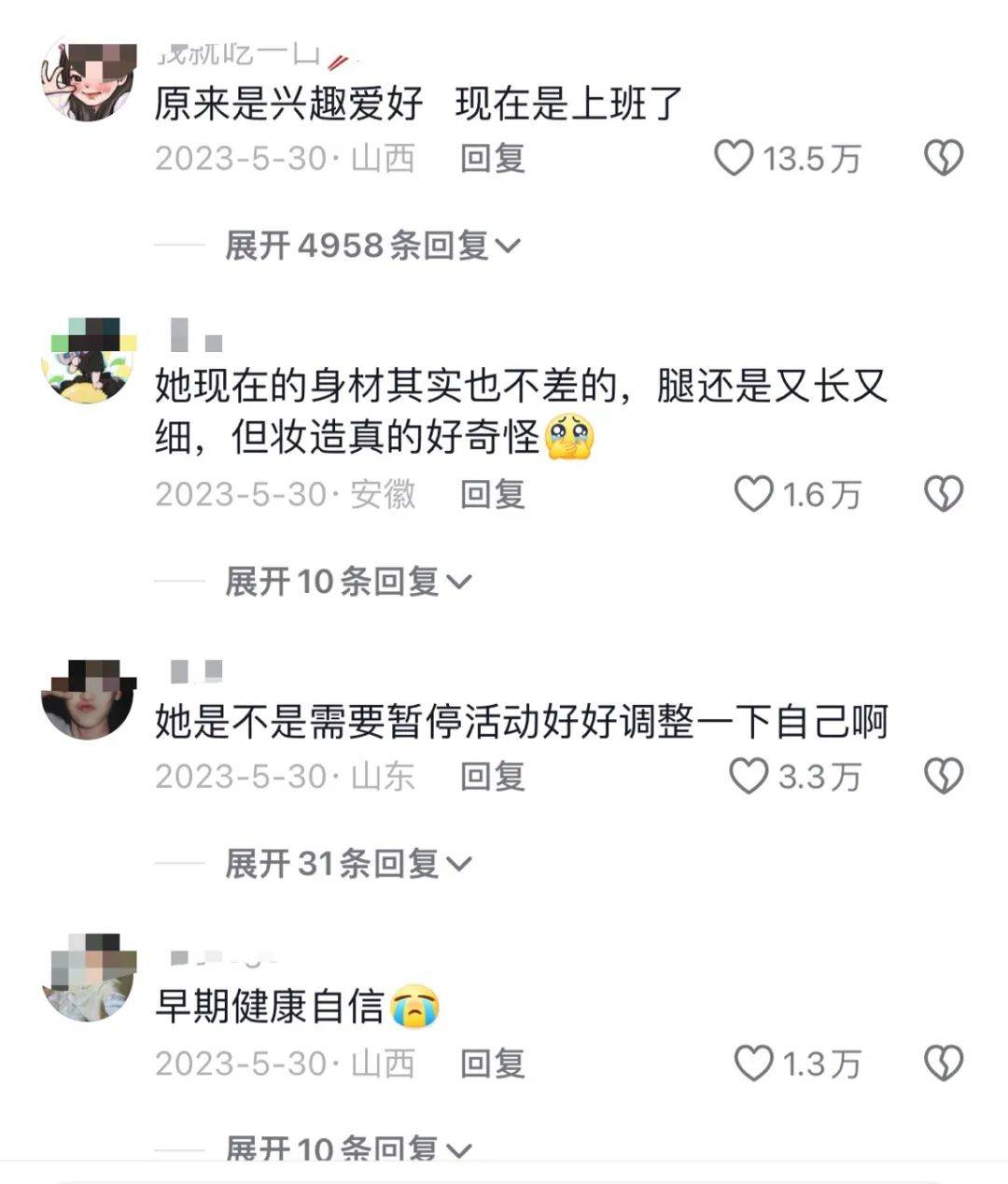1008x1184 pixels.
Task: Dislike the comment '原来是兴趣爱好 现在是上班了'
Action: (x=943, y=158)
